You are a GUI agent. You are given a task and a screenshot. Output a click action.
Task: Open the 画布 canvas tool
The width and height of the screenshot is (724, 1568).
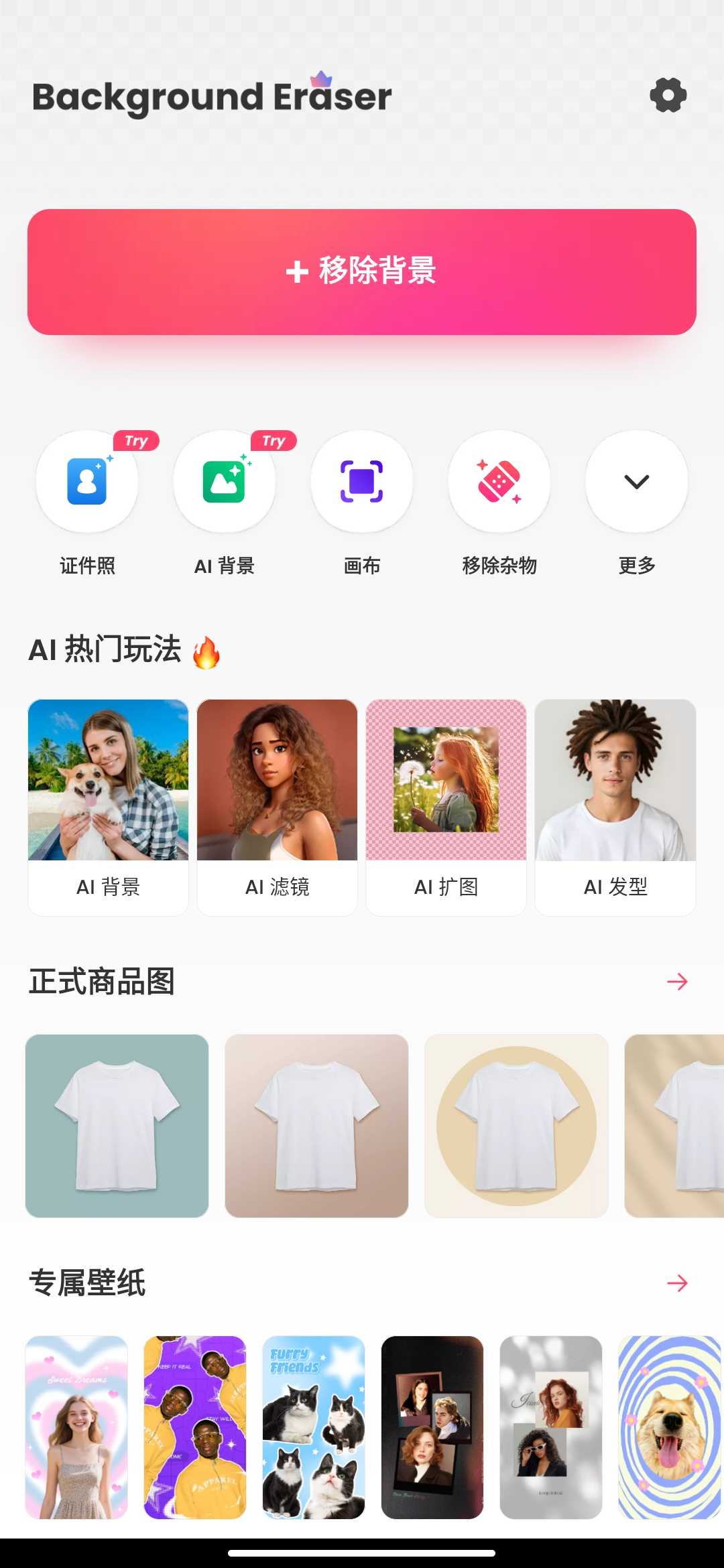pyautogui.click(x=362, y=482)
